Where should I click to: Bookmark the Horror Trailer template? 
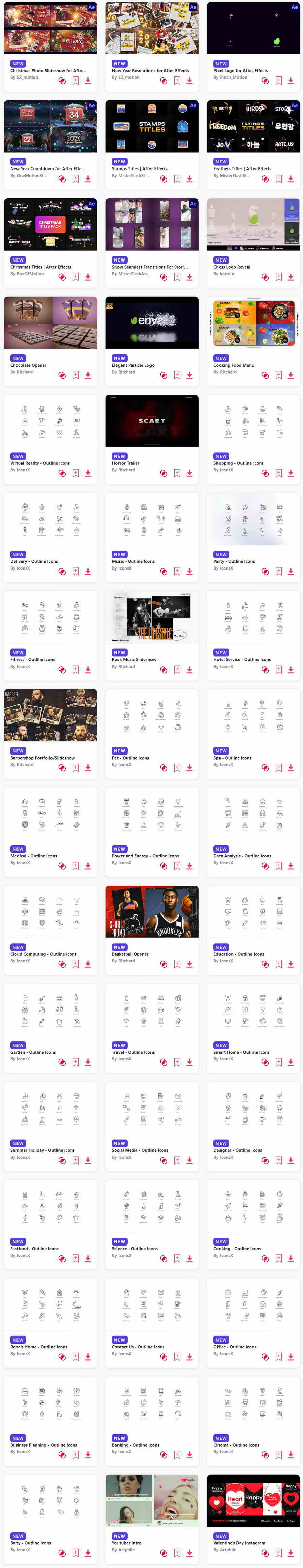pyautogui.click(x=177, y=473)
